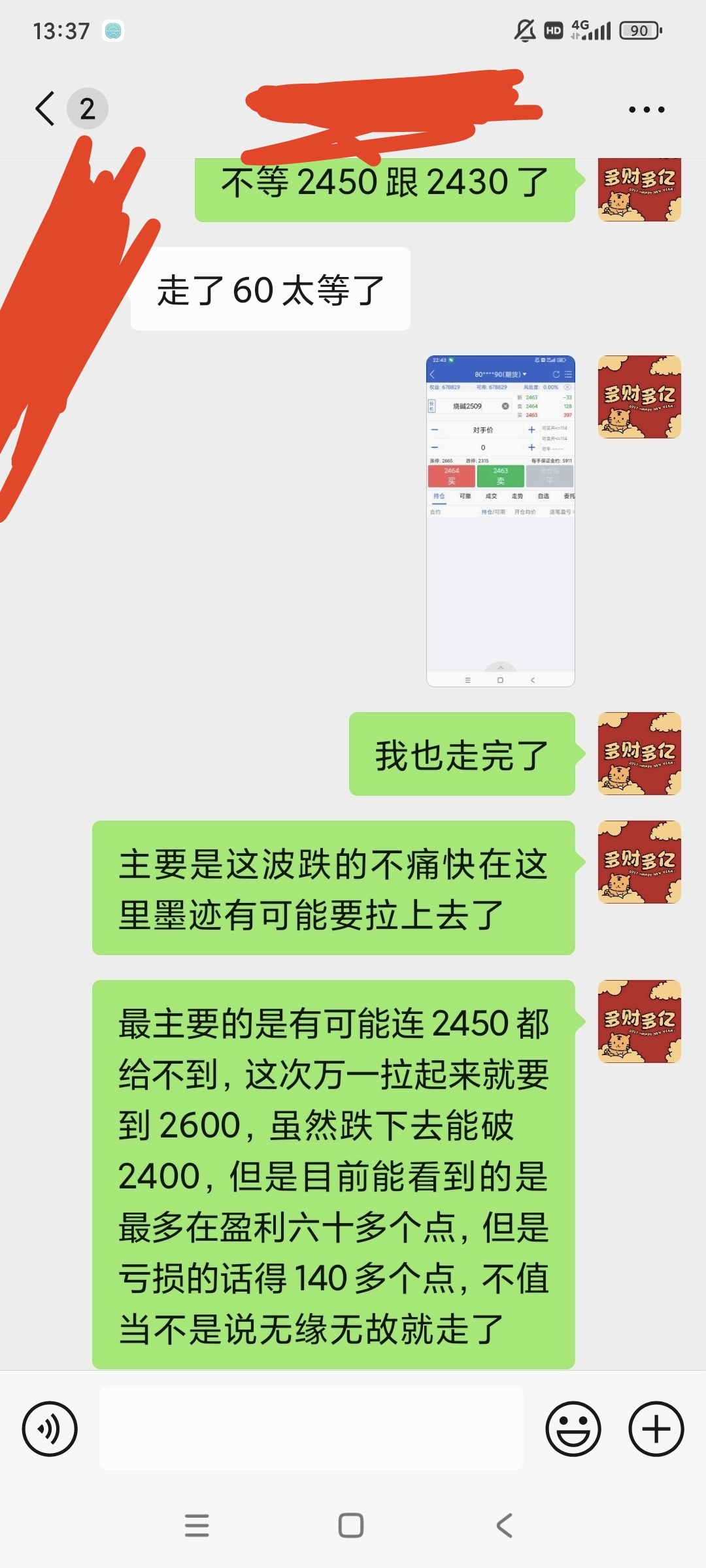This screenshot has height=1568, width=706.
Task: Tap the back arrow to leave the chat
Action: pos(44,108)
